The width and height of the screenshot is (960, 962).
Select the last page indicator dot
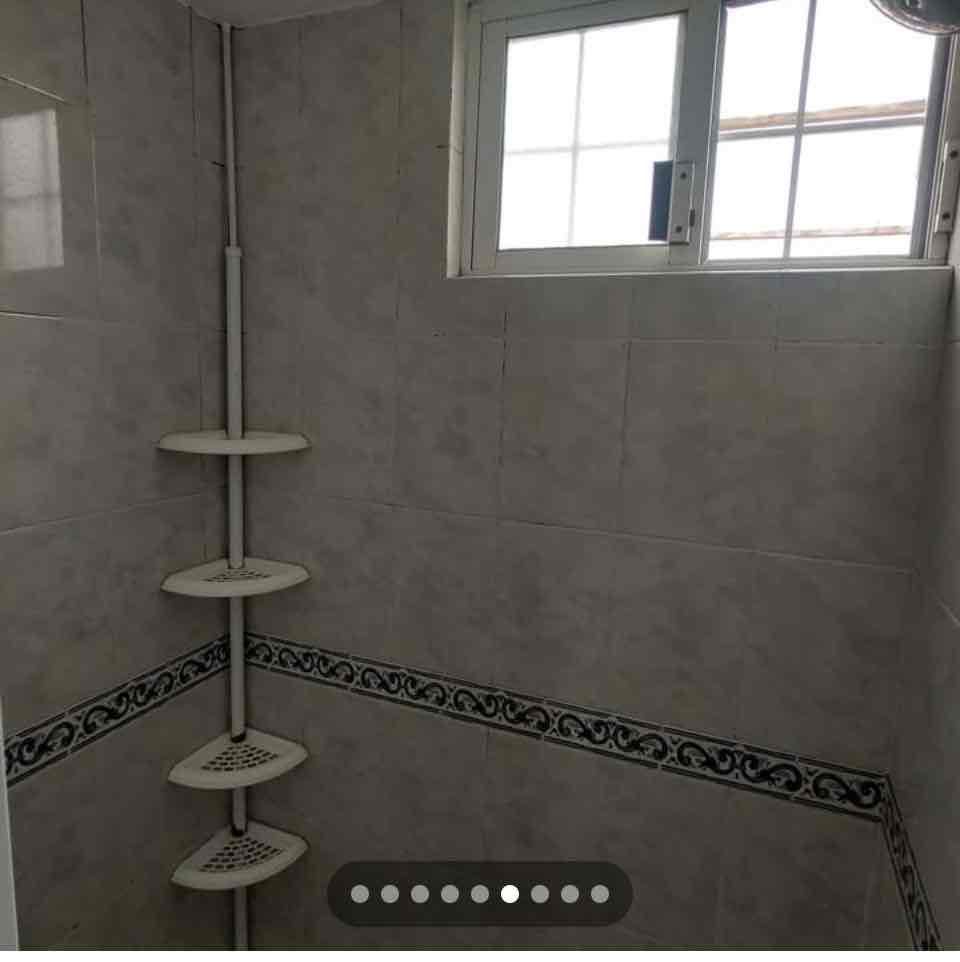coord(600,894)
